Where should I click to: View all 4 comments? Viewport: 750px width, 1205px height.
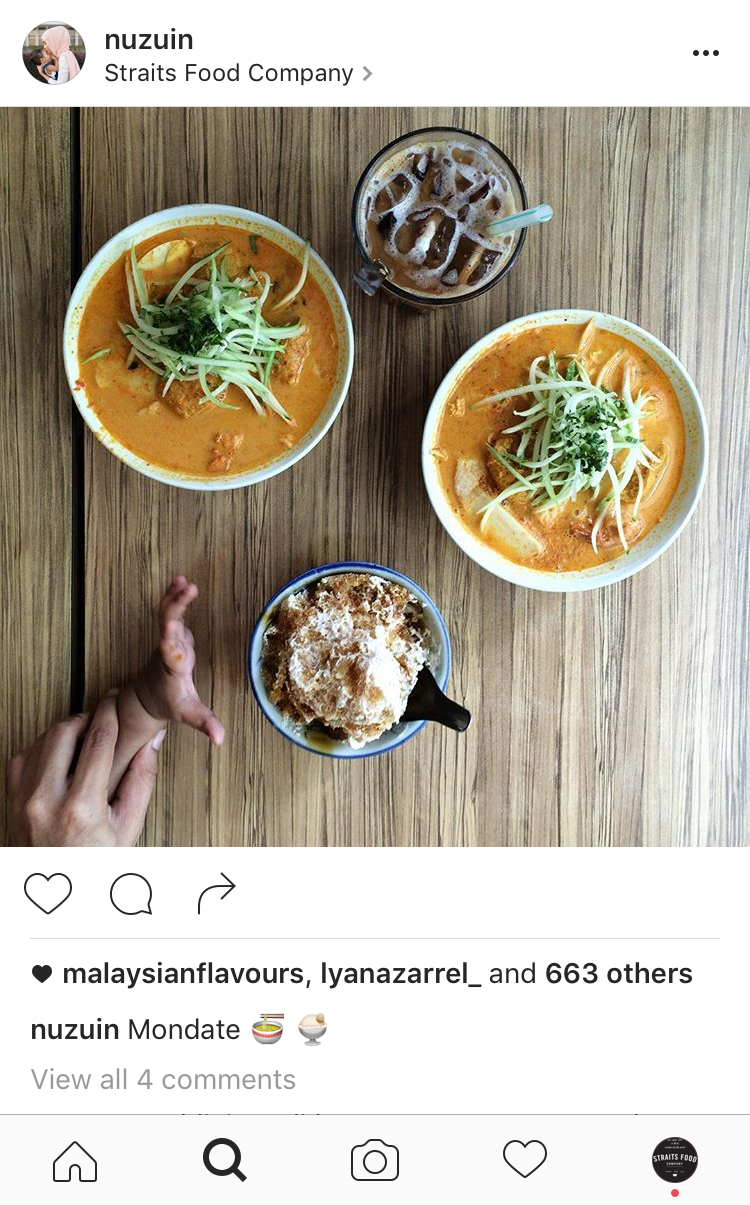point(163,1080)
